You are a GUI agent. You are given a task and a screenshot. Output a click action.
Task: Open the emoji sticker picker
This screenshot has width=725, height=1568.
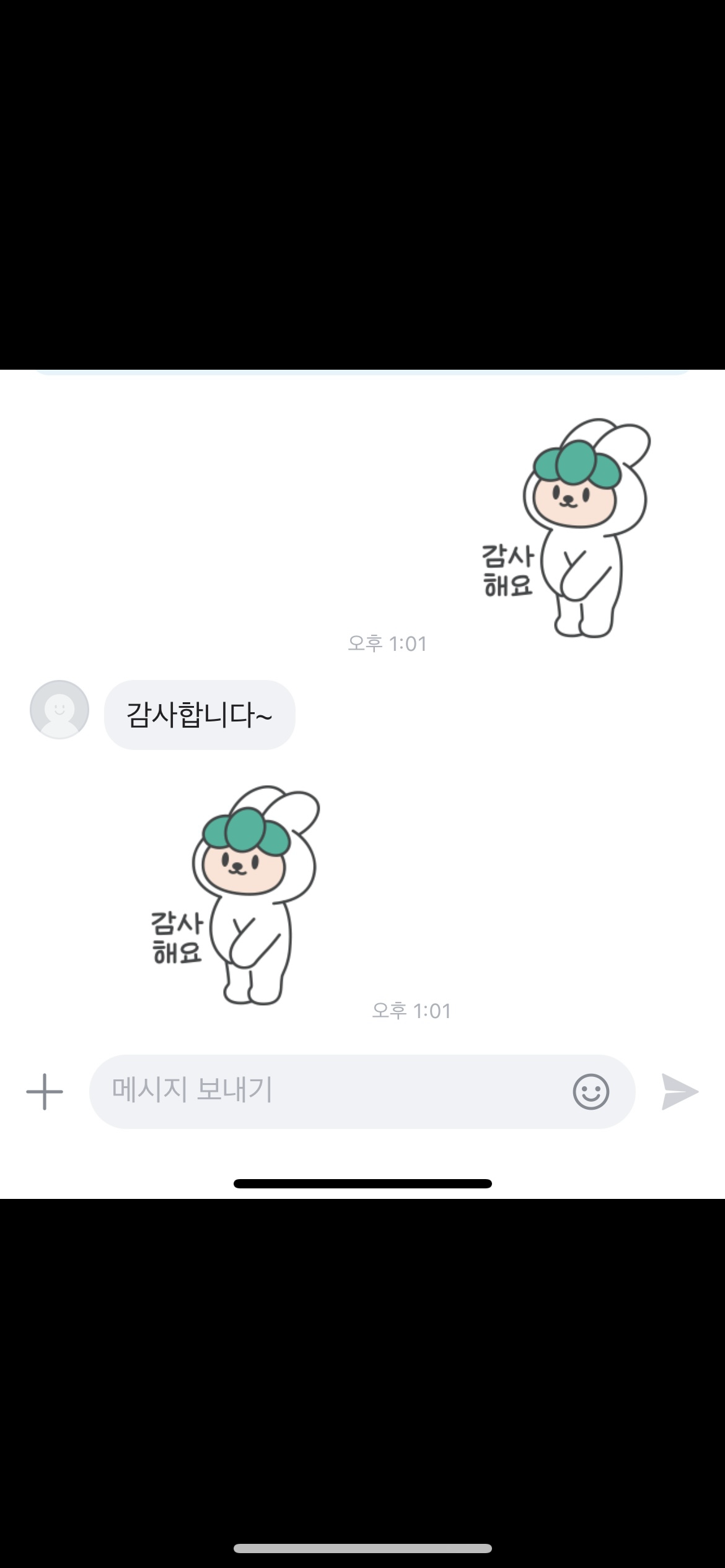pos(591,1091)
